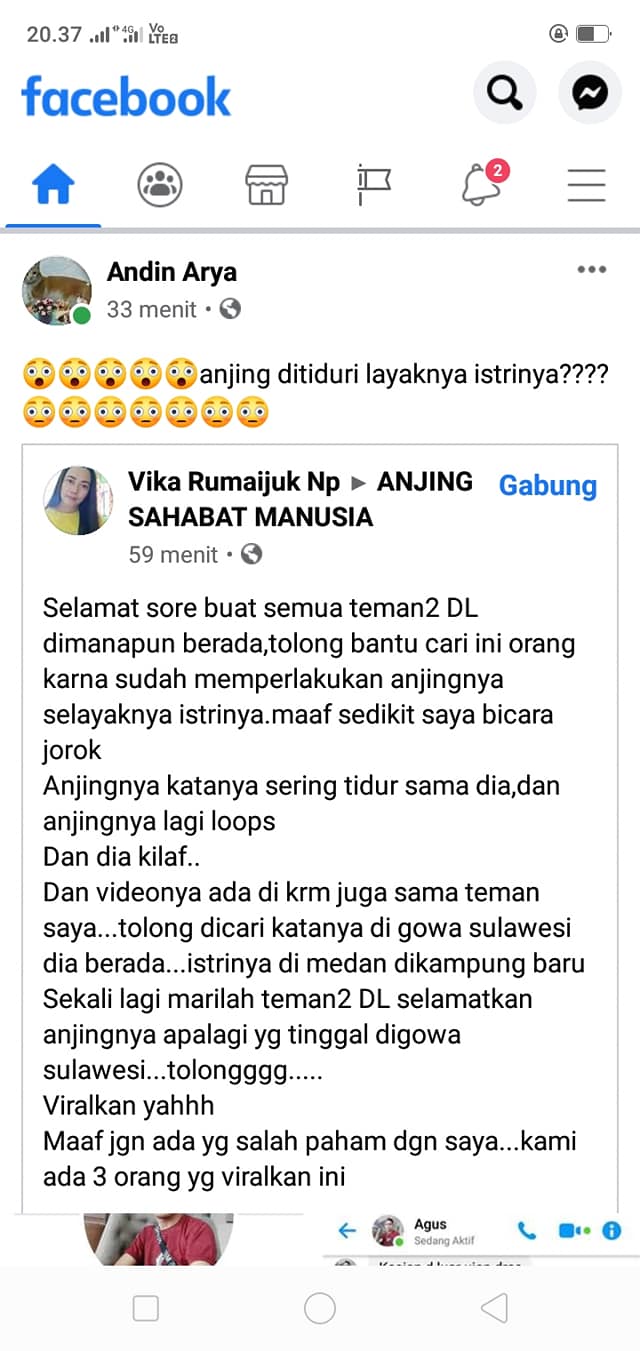Open Andin Arya's profile picture
The height and width of the screenshot is (1351, 640).
click(x=56, y=290)
